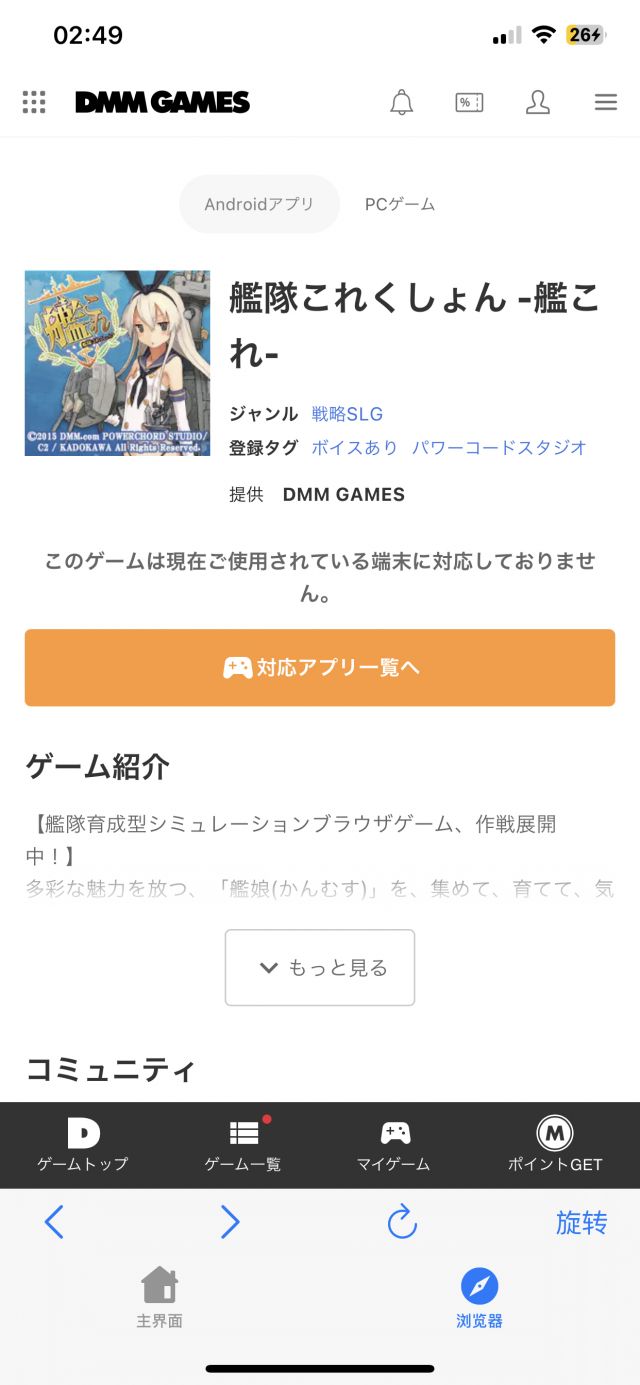The height and width of the screenshot is (1385, 640).
Task: Go back with the browser back arrow
Action: [x=54, y=1222]
